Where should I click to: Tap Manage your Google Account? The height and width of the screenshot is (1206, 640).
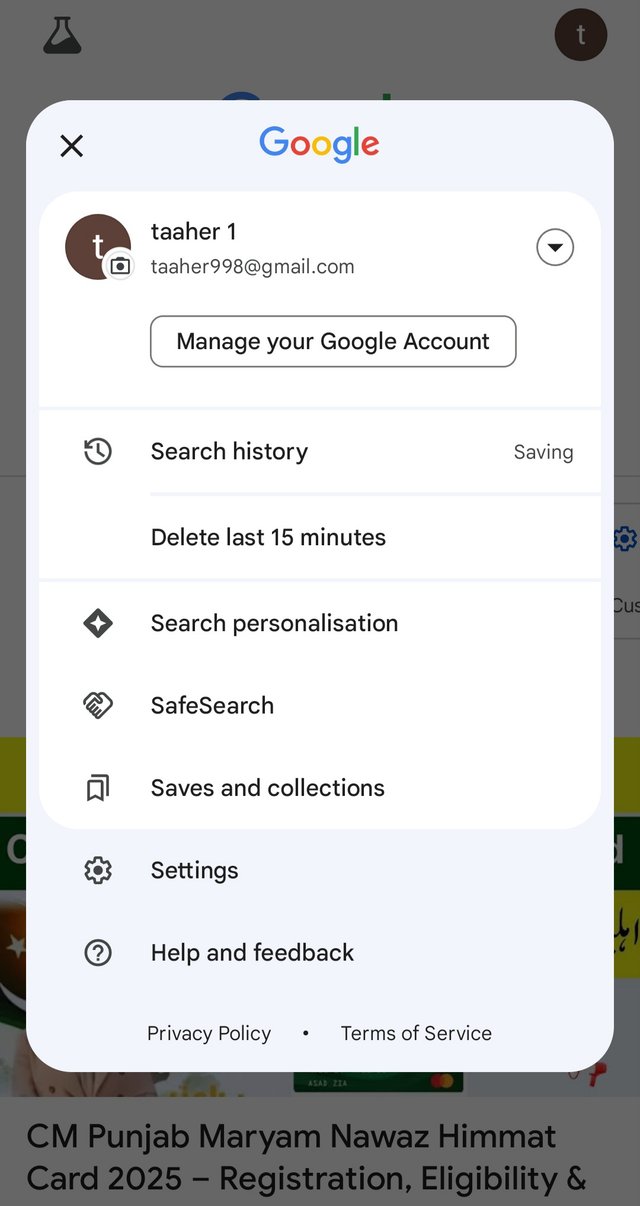(333, 342)
